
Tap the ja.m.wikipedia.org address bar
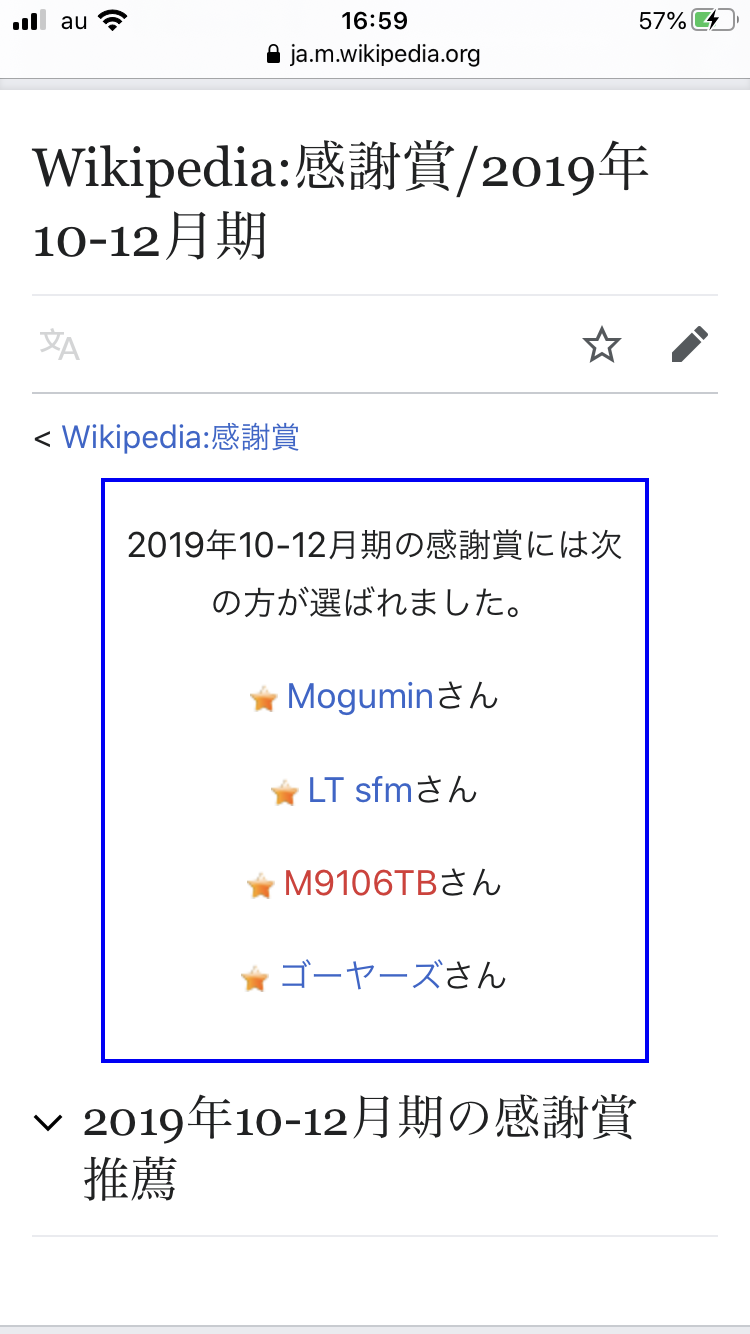375,54
